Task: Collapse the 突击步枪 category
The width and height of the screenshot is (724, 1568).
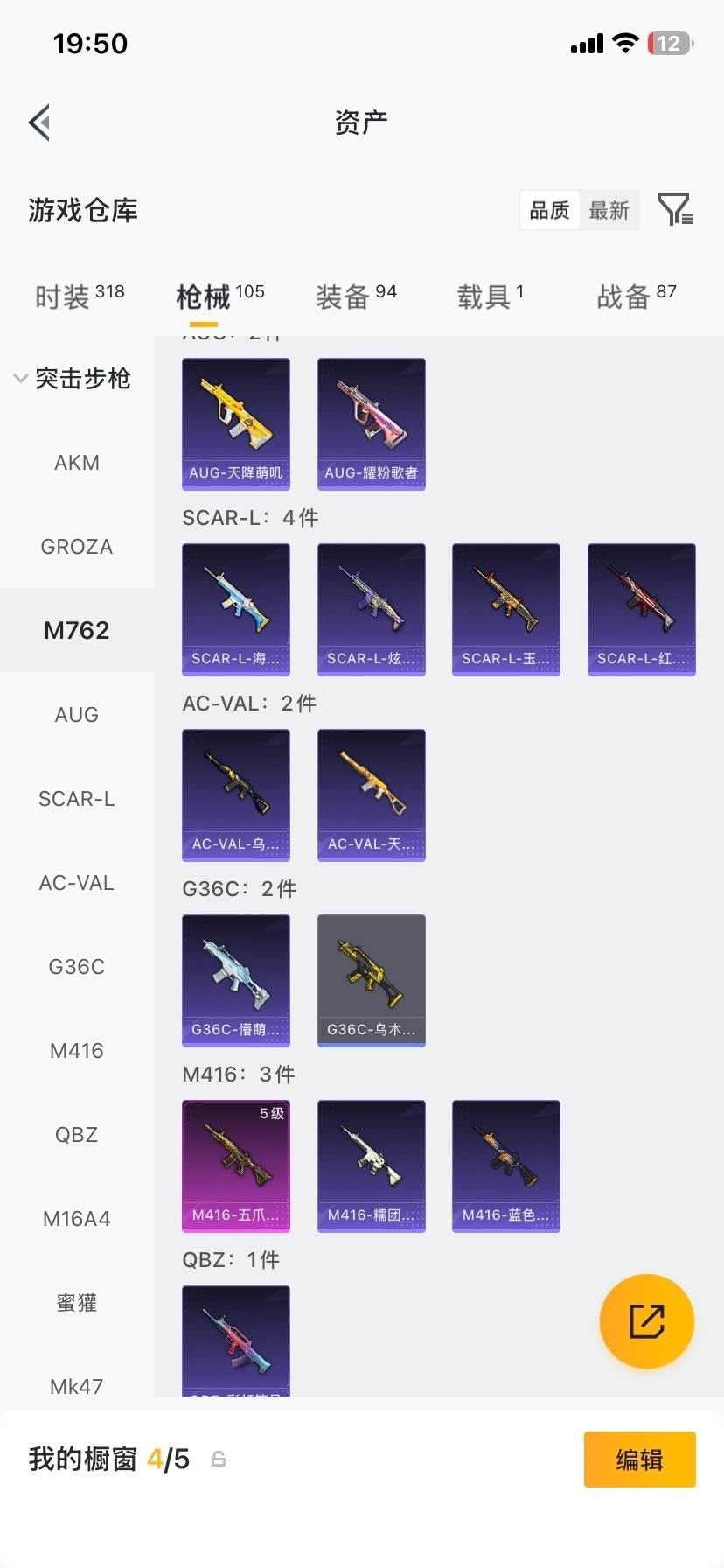Action: point(72,379)
